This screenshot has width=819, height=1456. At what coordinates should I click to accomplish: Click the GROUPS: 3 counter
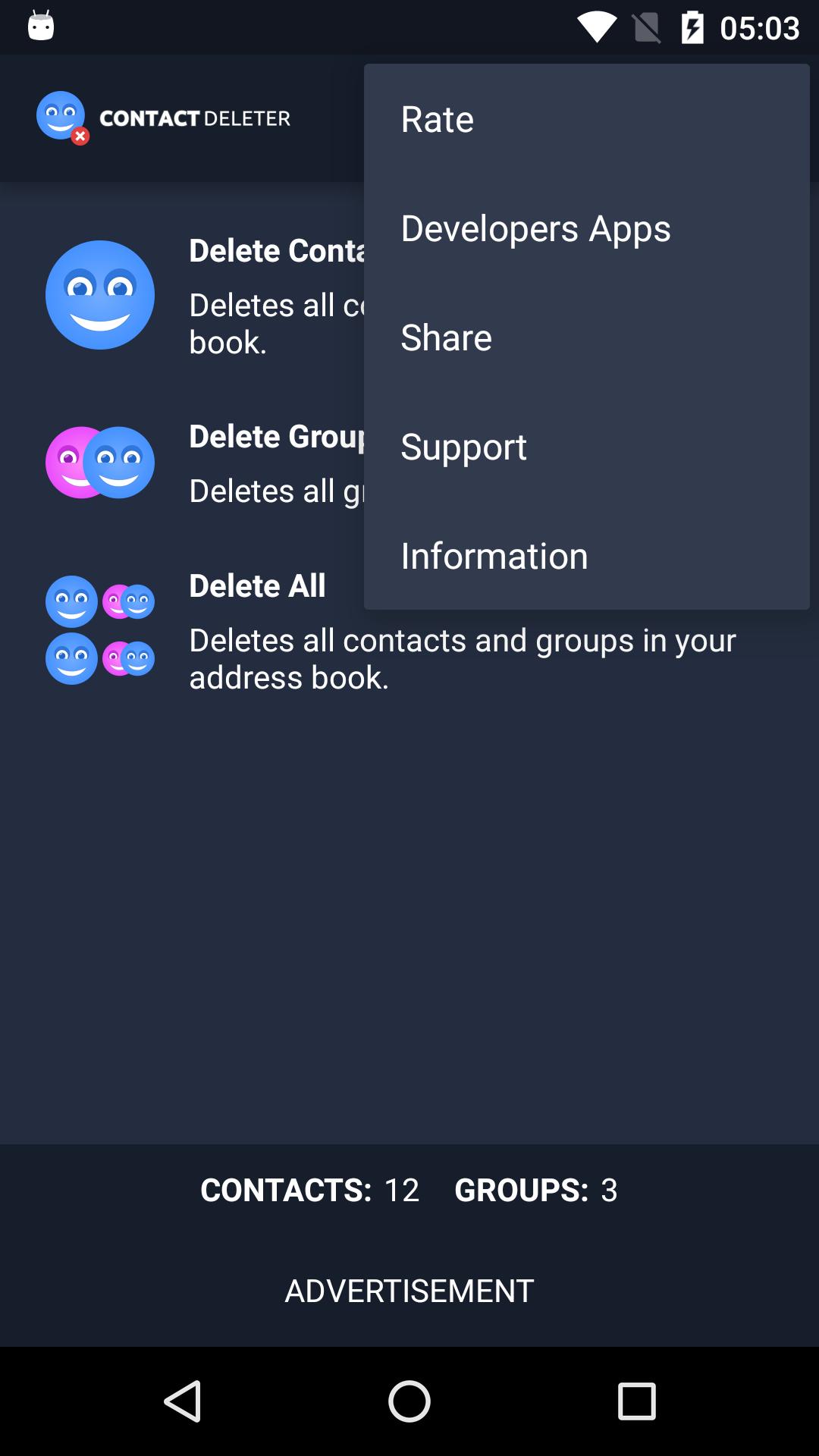click(x=536, y=1191)
